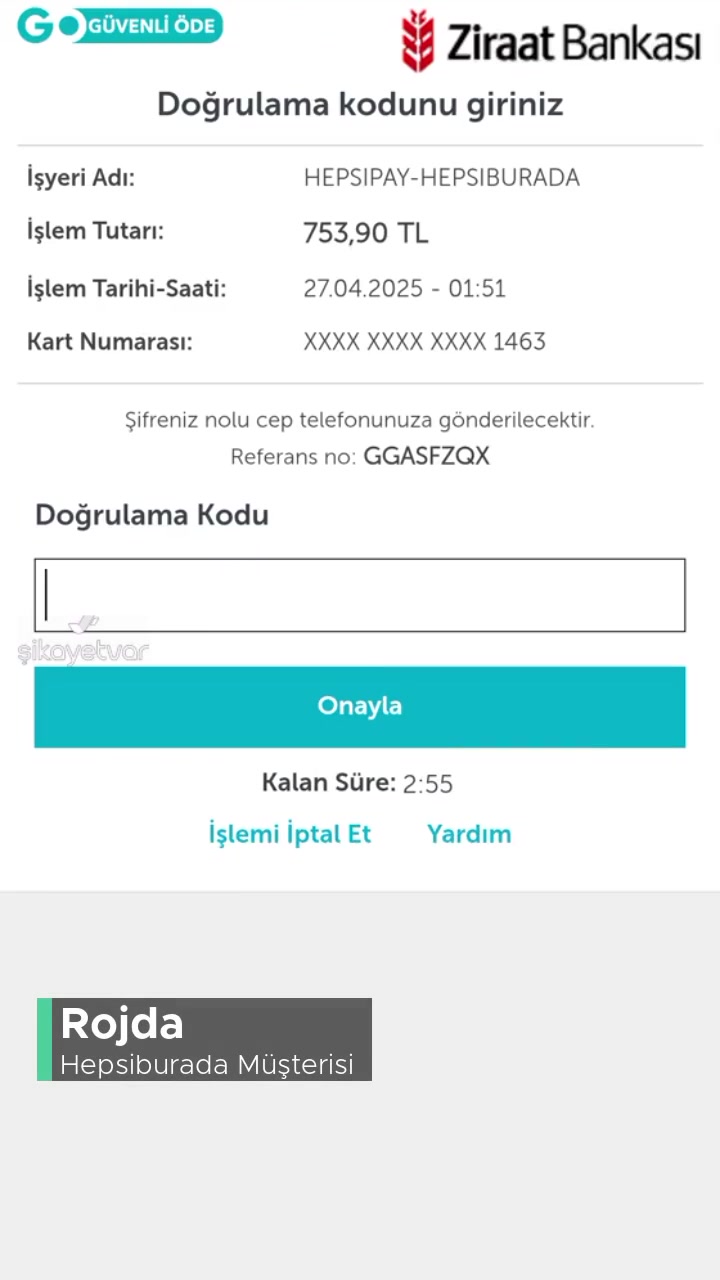Click the SMS delivery notice text

point(360,420)
